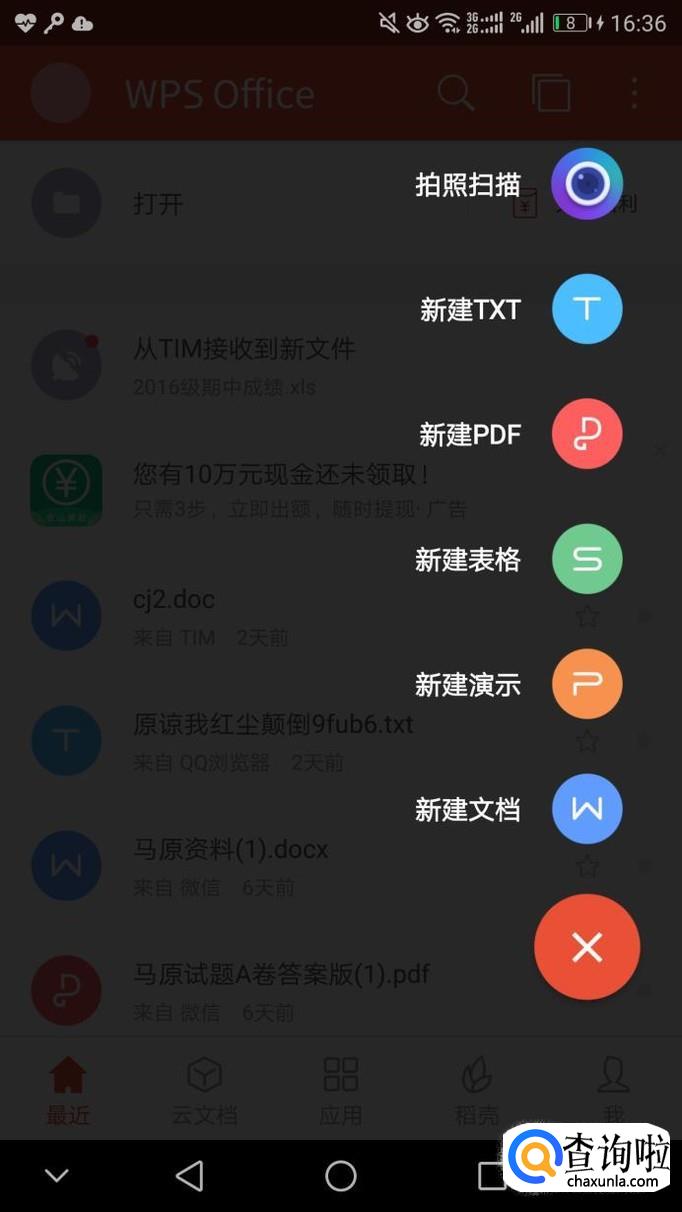This screenshot has height=1212, width=682.
Task: Go back using the system back button
Action: tap(190, 1176)
